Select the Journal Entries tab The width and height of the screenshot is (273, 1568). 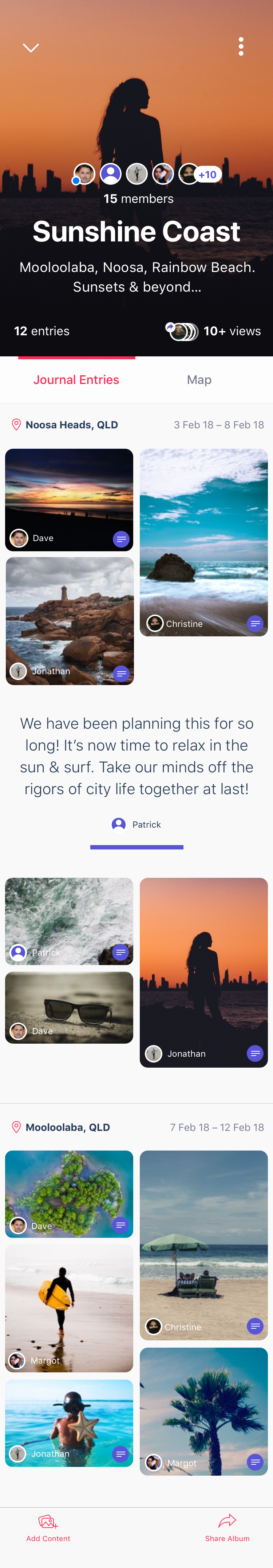click(x=76, y=380)
